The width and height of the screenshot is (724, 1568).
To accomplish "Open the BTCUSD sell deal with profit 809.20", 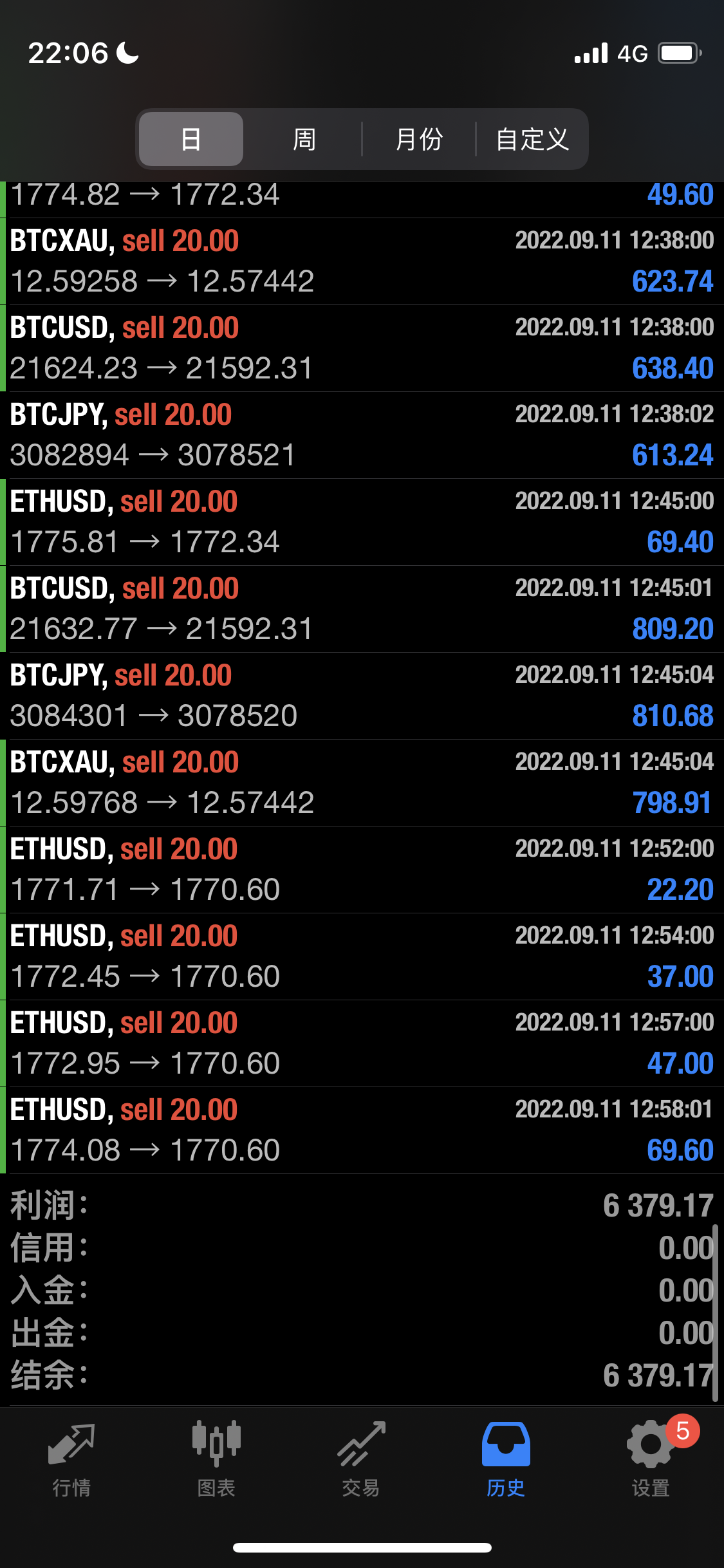I will pyautogui.click(x=362, y=609).
